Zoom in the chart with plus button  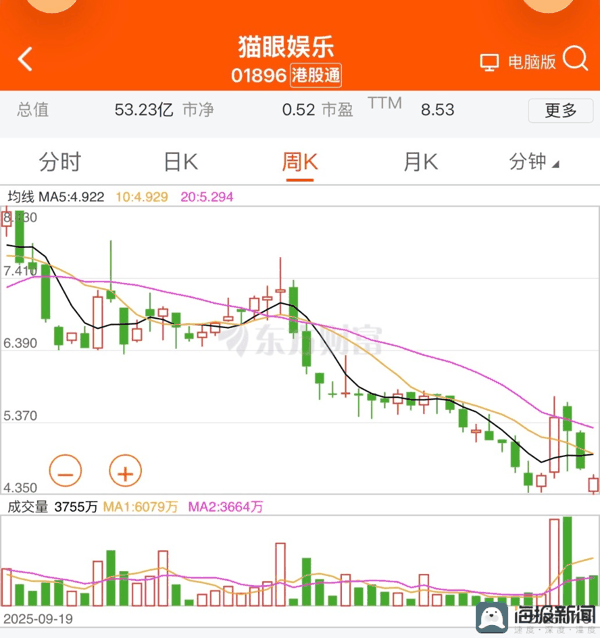pos(125,471)
